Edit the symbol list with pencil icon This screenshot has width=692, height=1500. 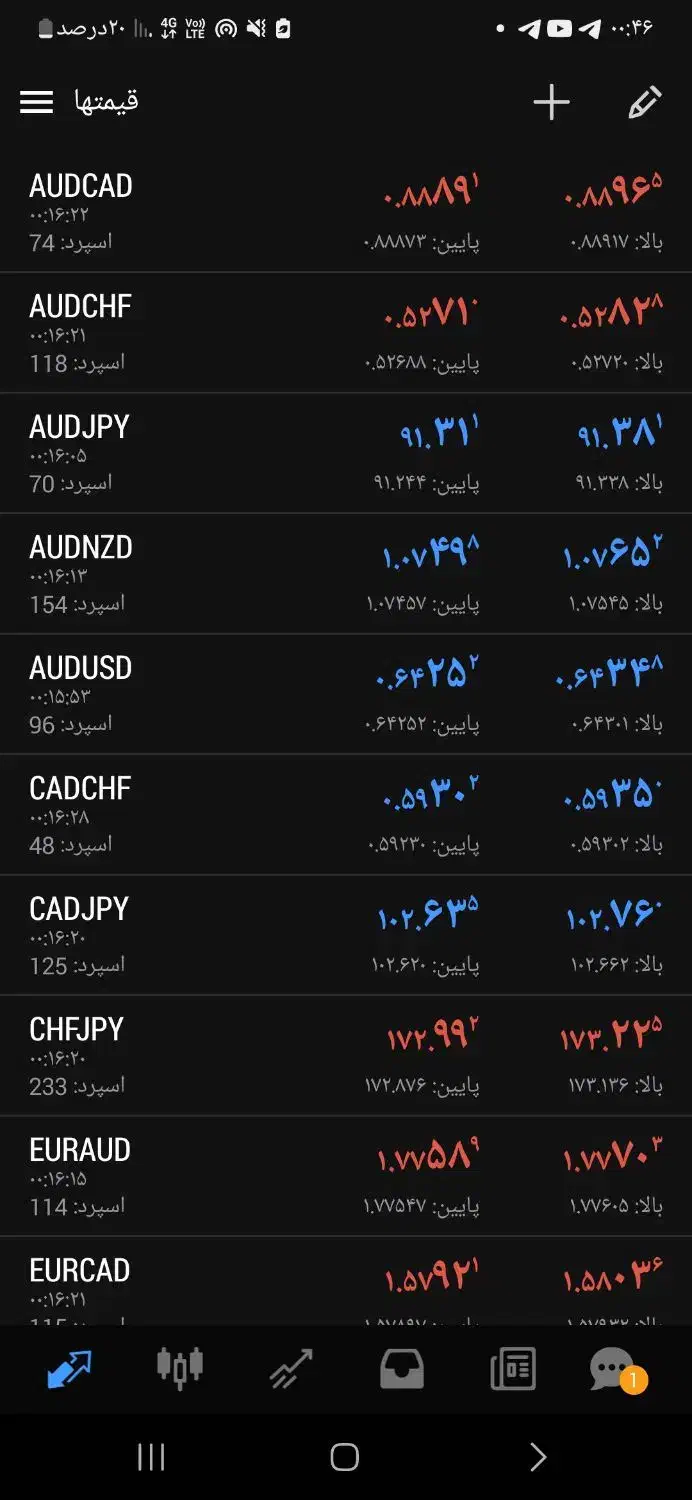click(x=644, y=102)
